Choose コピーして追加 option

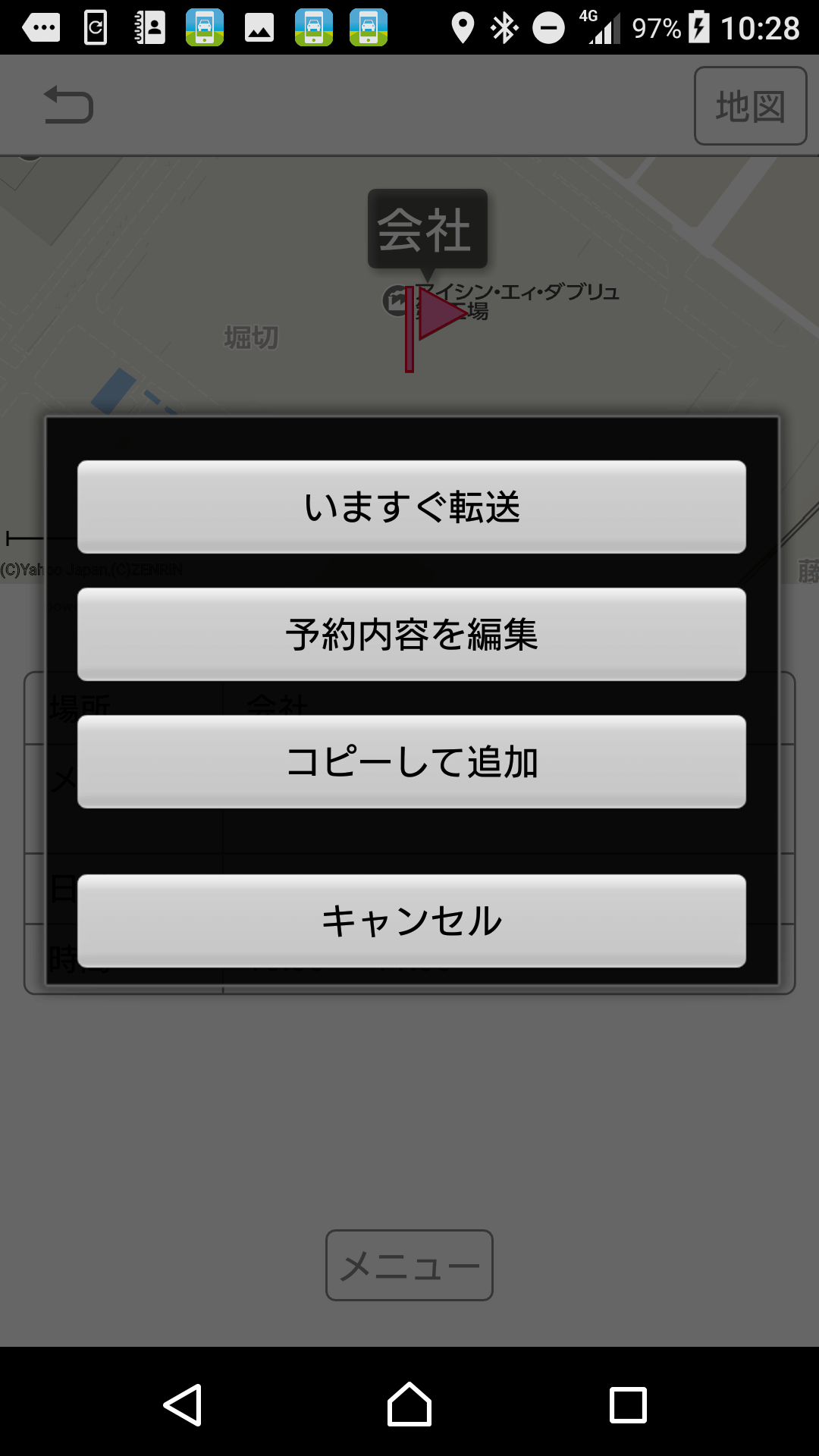pyautogui.click(x=411, y=761)
